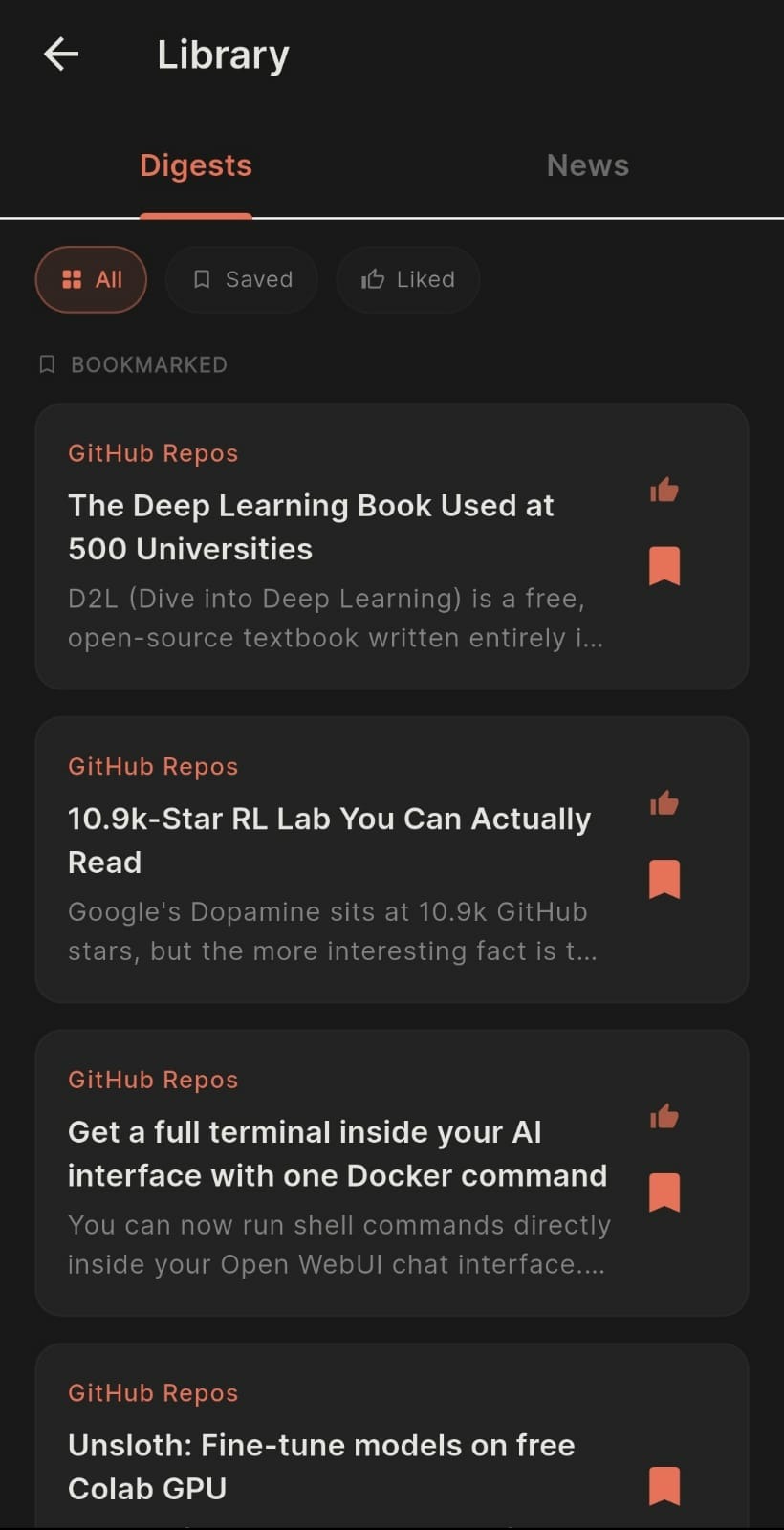Unbookmark the 10.9k-Star RL Lab digest
Image resolution: width=784 pixels, height=1530 pixels.
pyautogui.click(x=664, y=879)
